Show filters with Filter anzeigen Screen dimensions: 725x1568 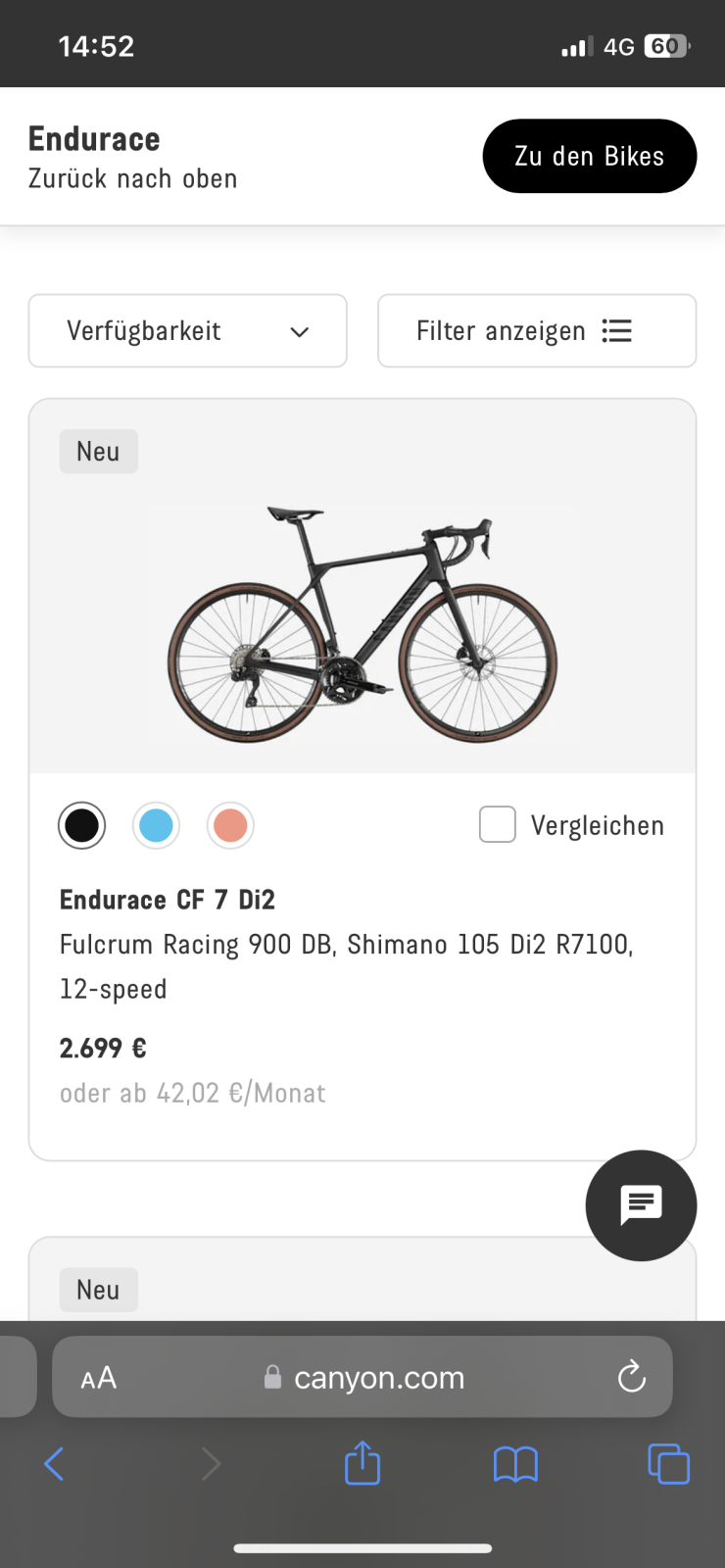point(536,331)
